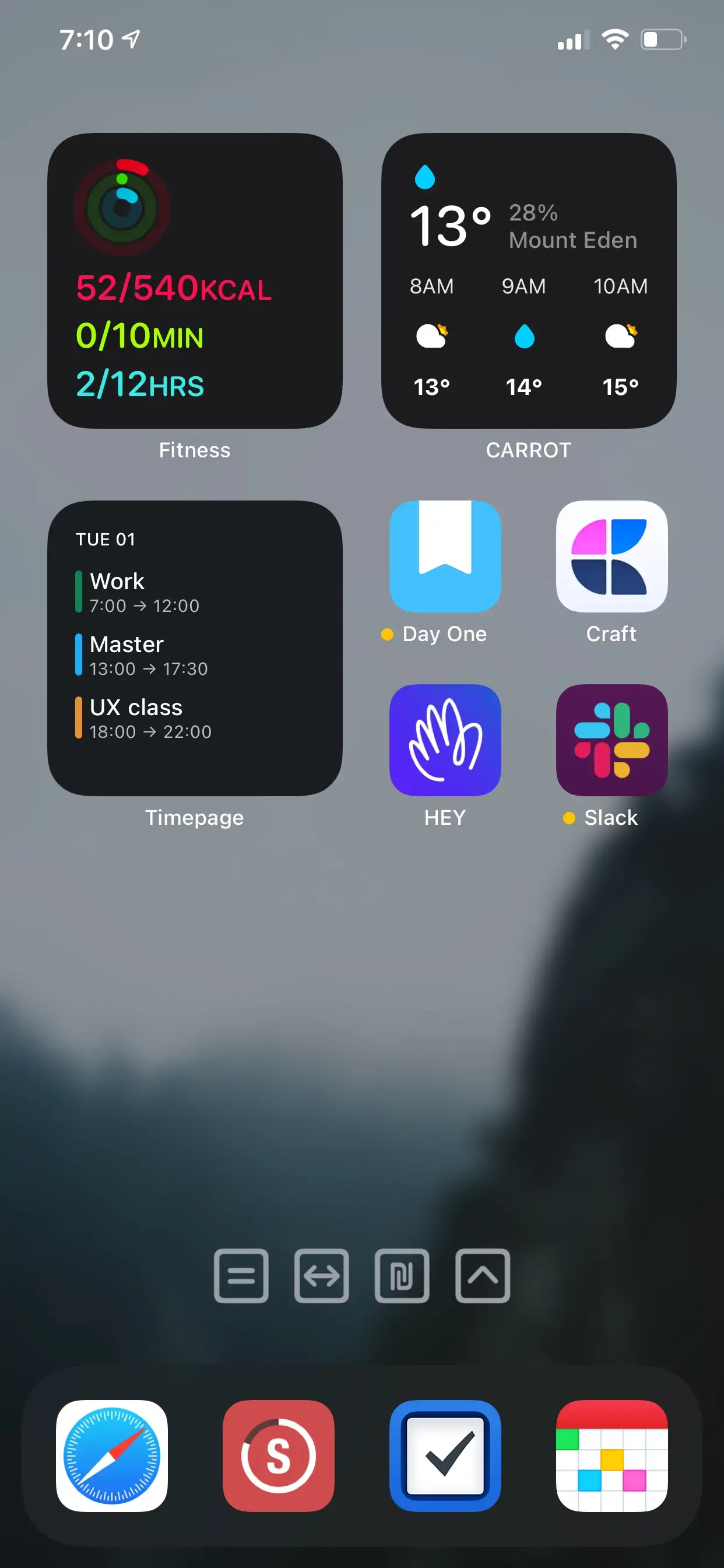724x1568 pixels.
Task: Open the CARROT weather widget
Action: pyautogui.click(x=529, y=281)
